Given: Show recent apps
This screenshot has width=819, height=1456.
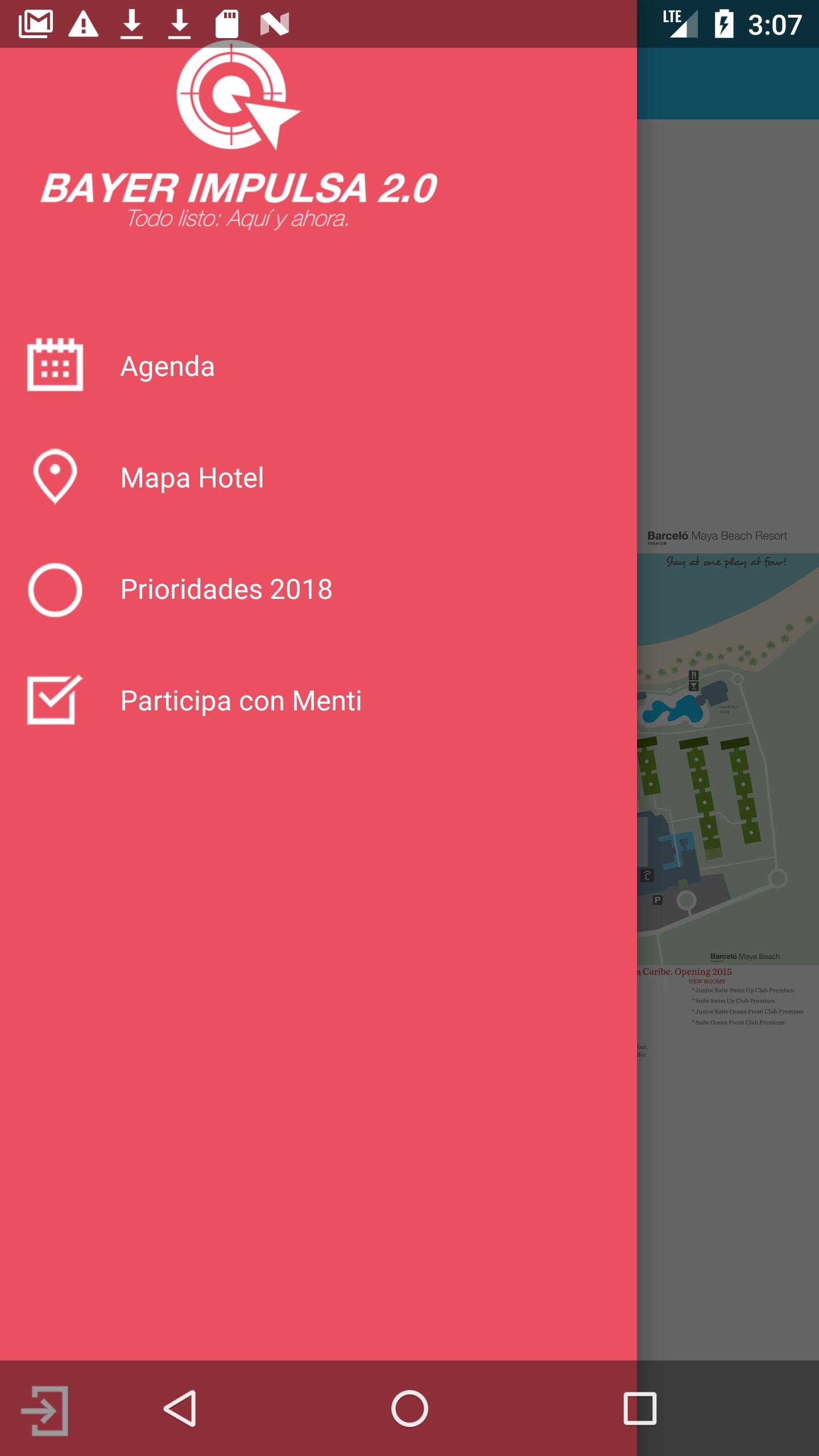Looking at the screenshot, I should (x=640, y=1408).
